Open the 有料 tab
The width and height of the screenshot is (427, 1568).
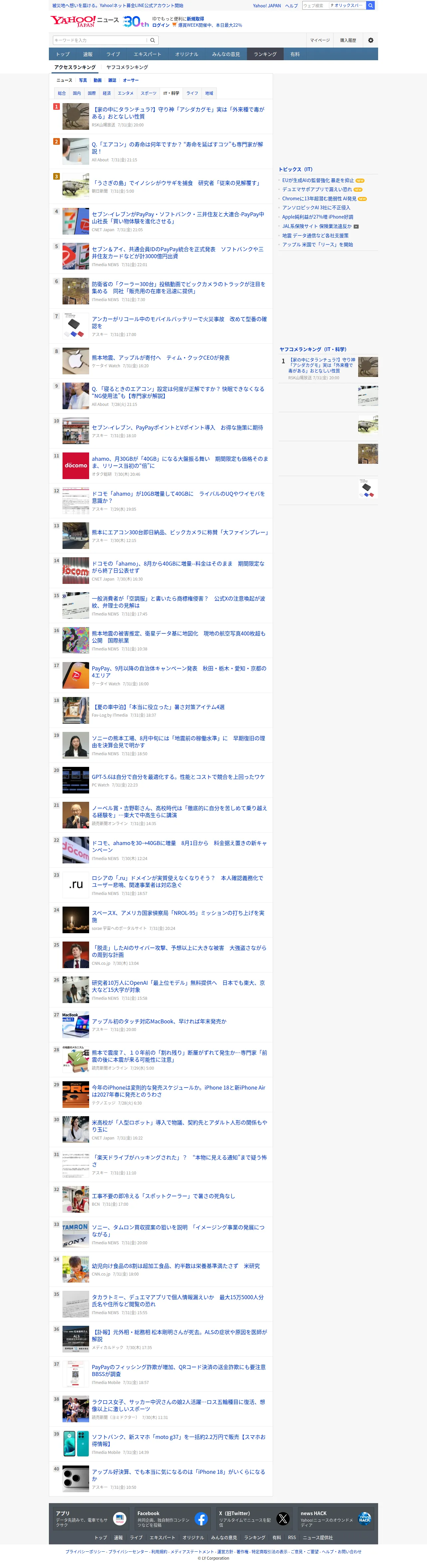pyautogui.click(x=295, y=54)
